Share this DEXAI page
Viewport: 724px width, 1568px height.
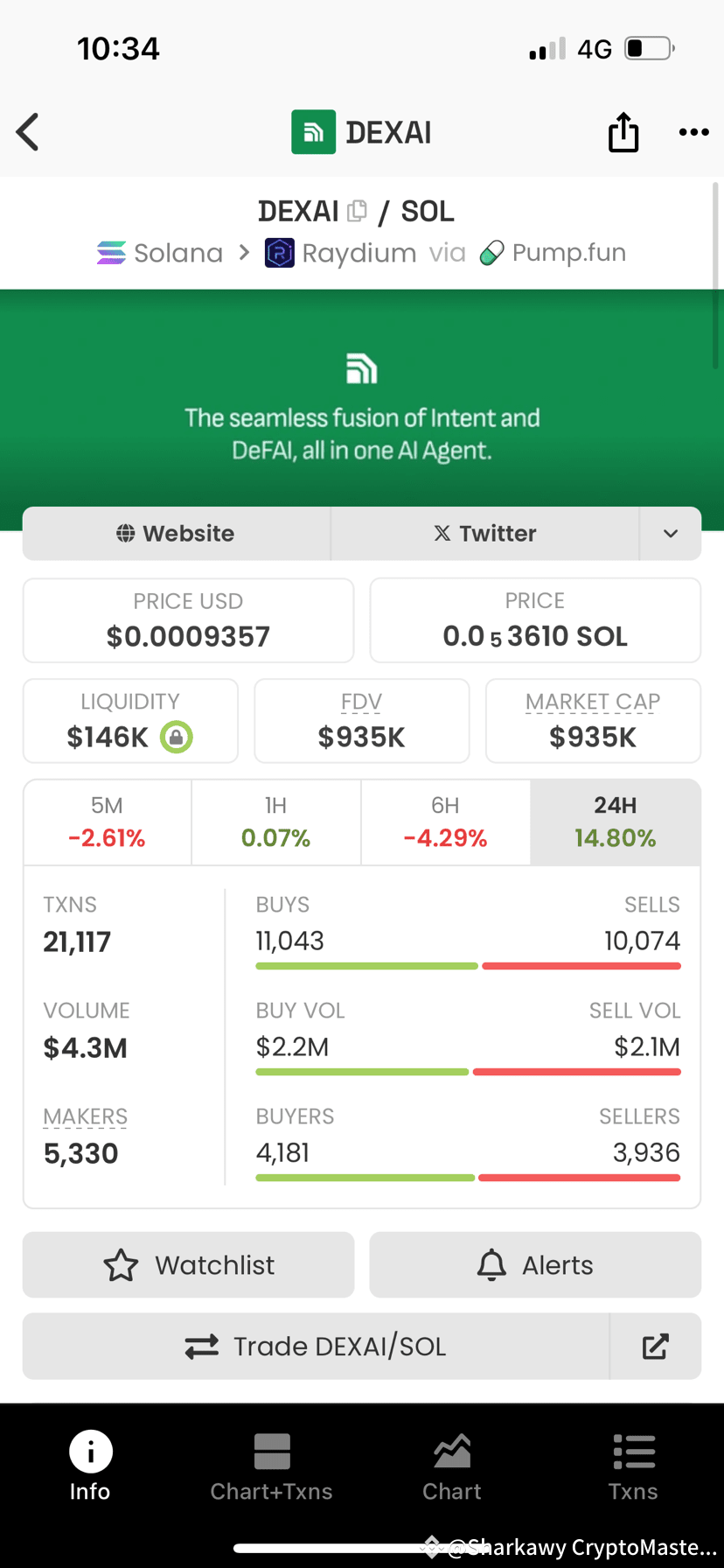click(x=623, y=133)
